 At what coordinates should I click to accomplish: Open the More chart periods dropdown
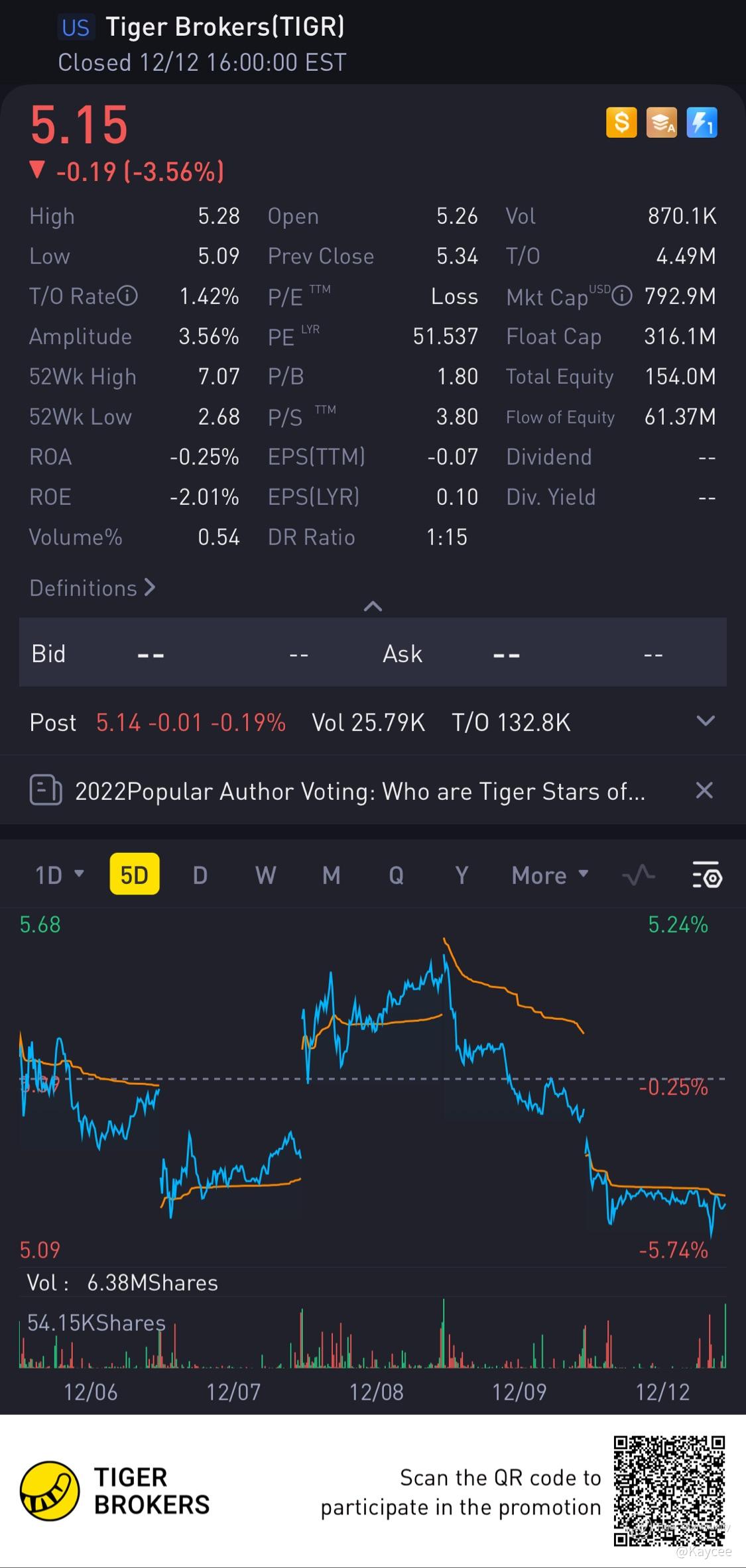[x=550, y=875]
